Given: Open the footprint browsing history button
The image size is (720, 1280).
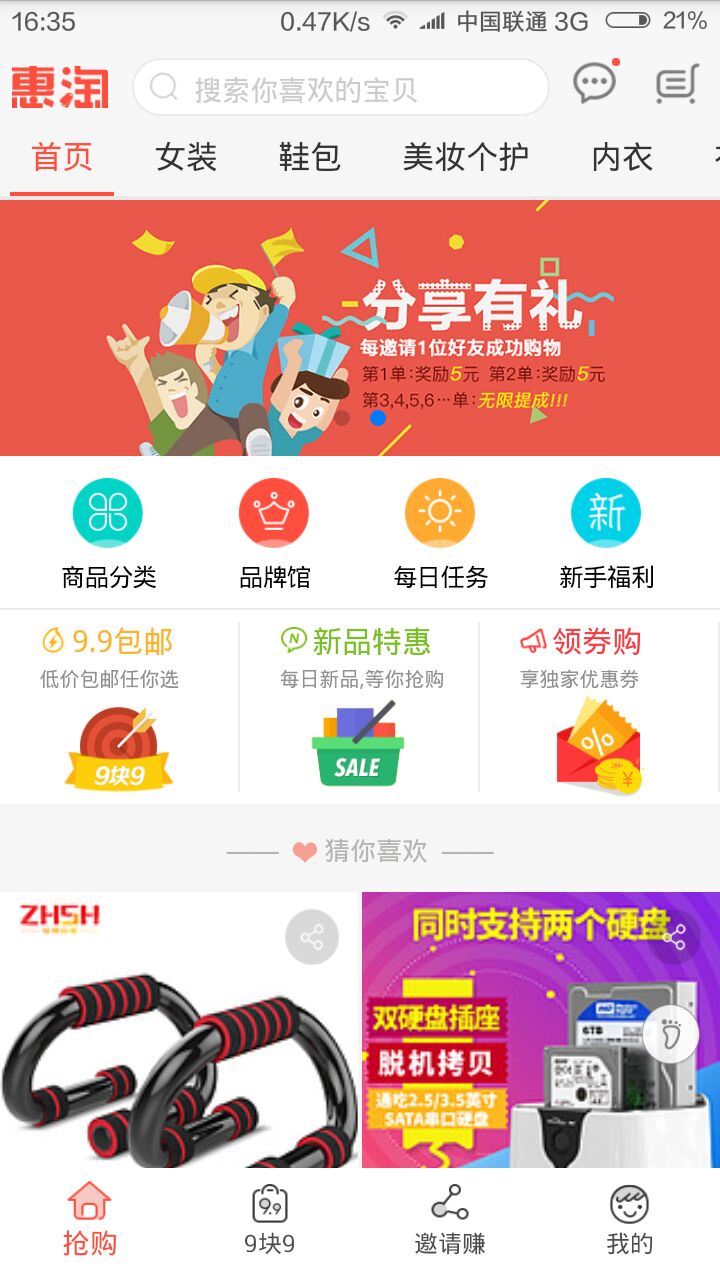Looking at the screenshot, I should tap(670, 1034).
